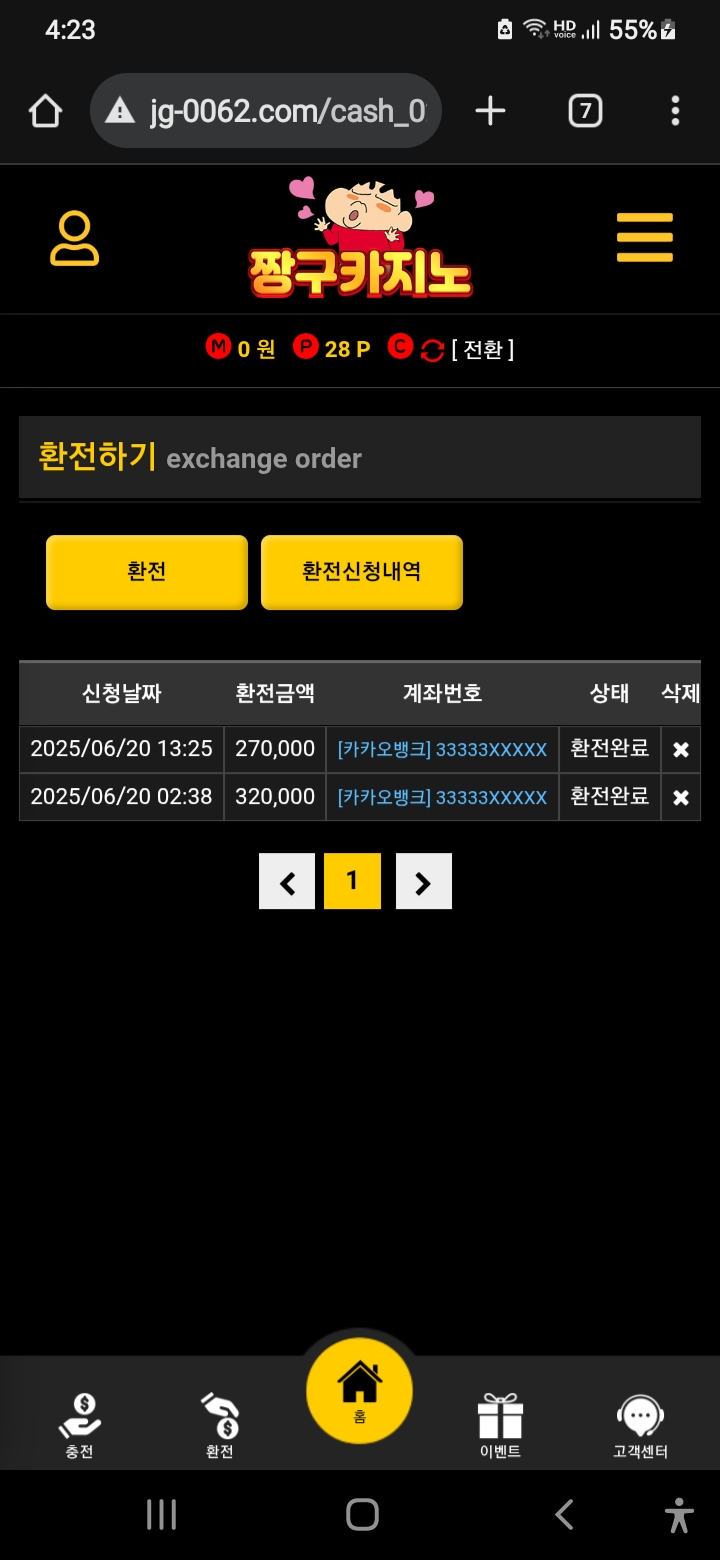
Task: Go to next page arrow
Action: (x=423, y=881)
